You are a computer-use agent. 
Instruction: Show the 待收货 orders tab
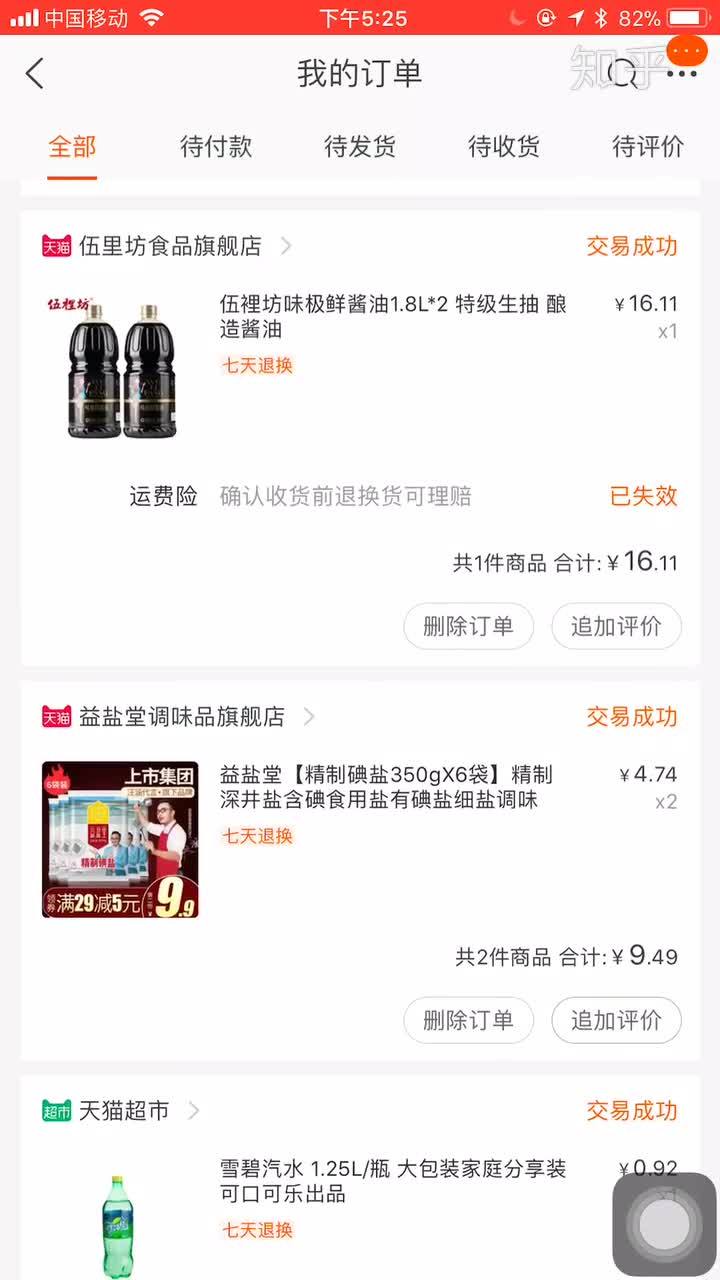pyautogui.click(x=504, y=147)
